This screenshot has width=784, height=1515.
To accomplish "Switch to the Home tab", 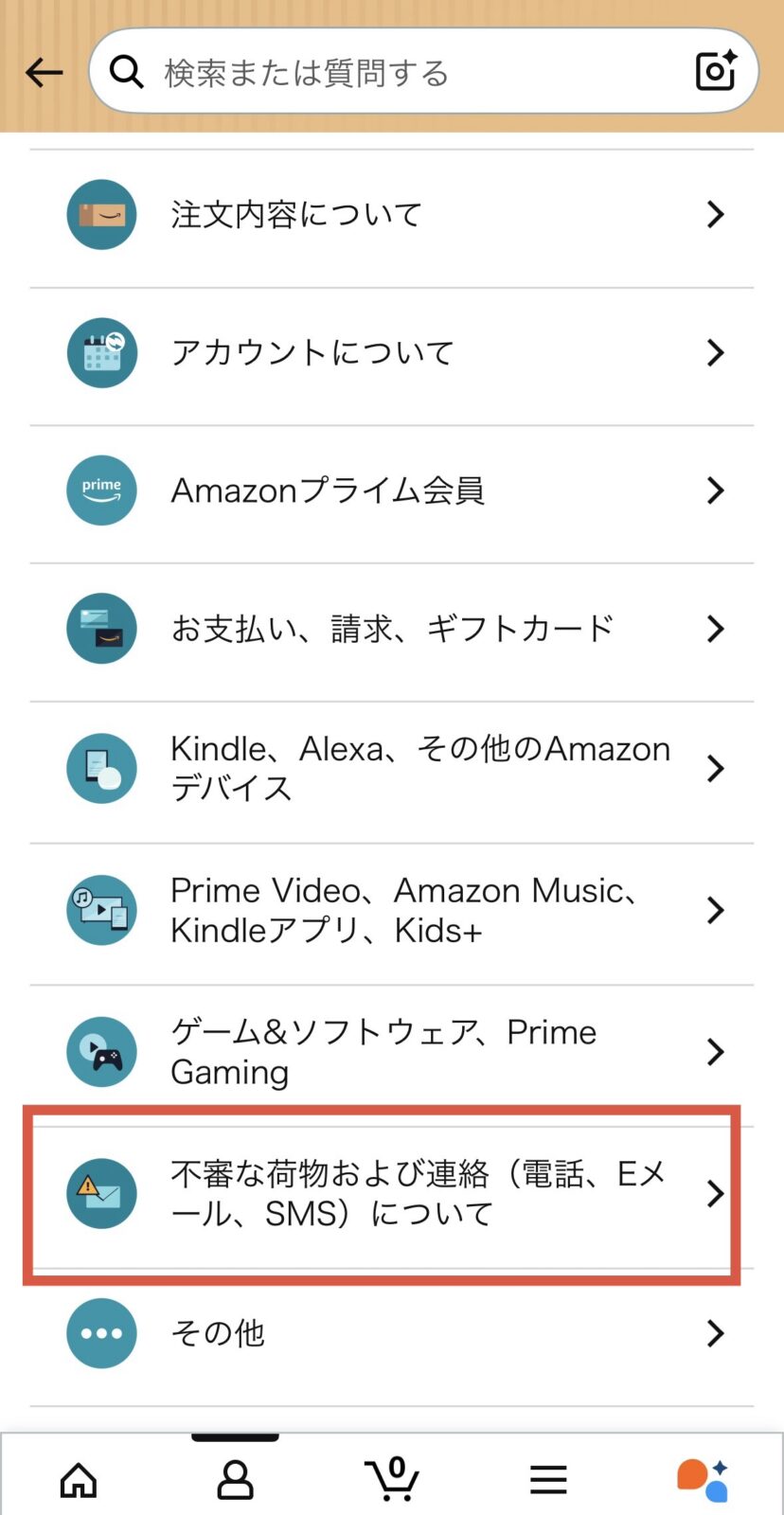I will 79,1479.
